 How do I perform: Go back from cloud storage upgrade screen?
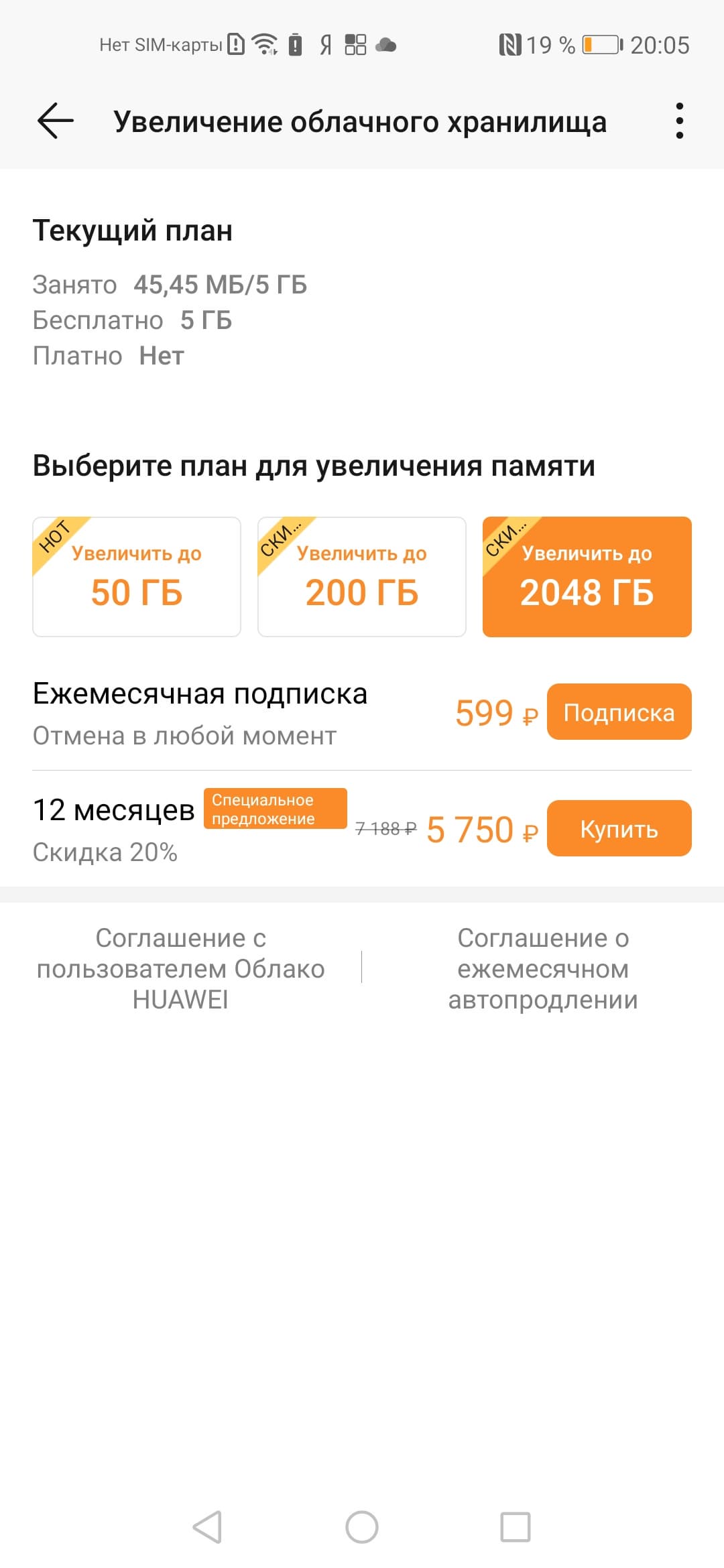tap(55, 121)
